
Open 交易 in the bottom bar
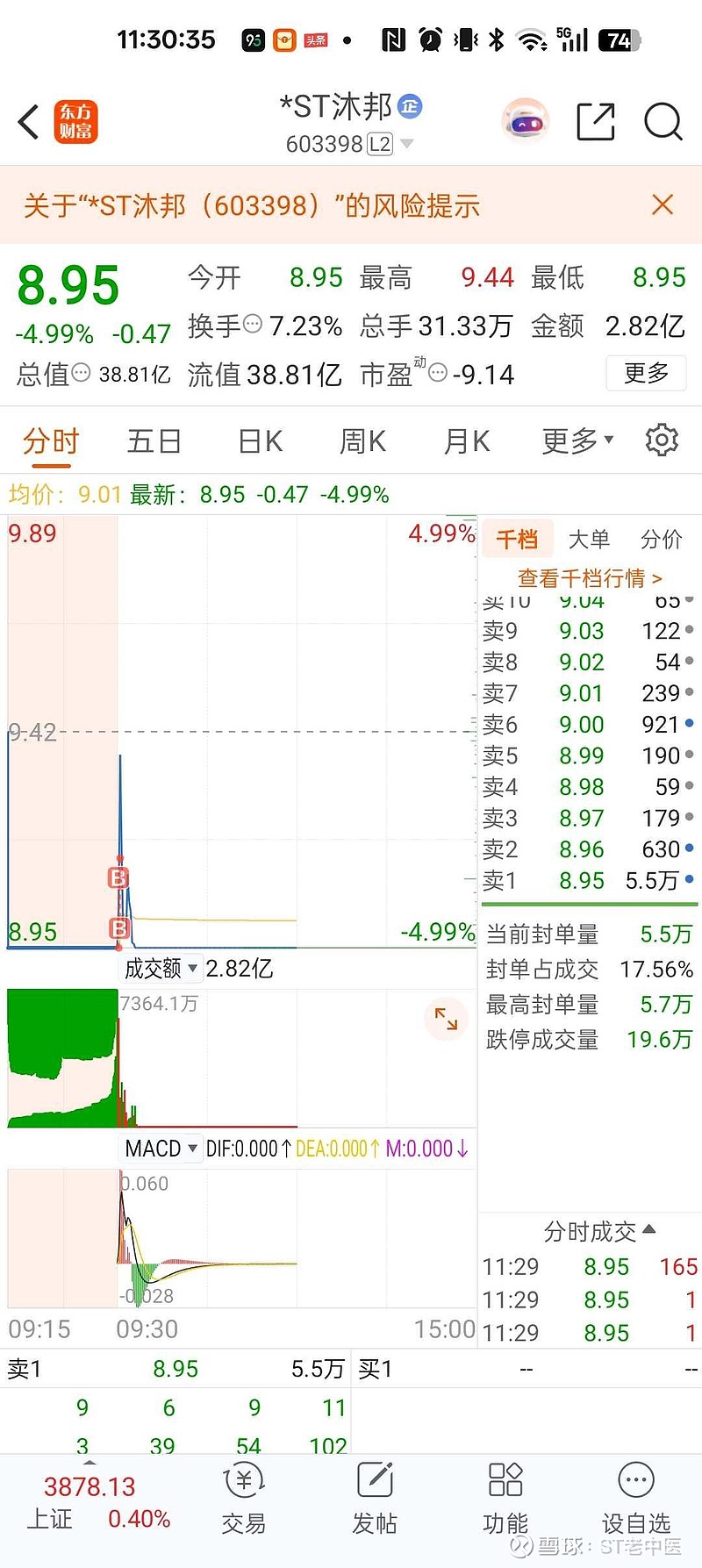click(244, 1500)
